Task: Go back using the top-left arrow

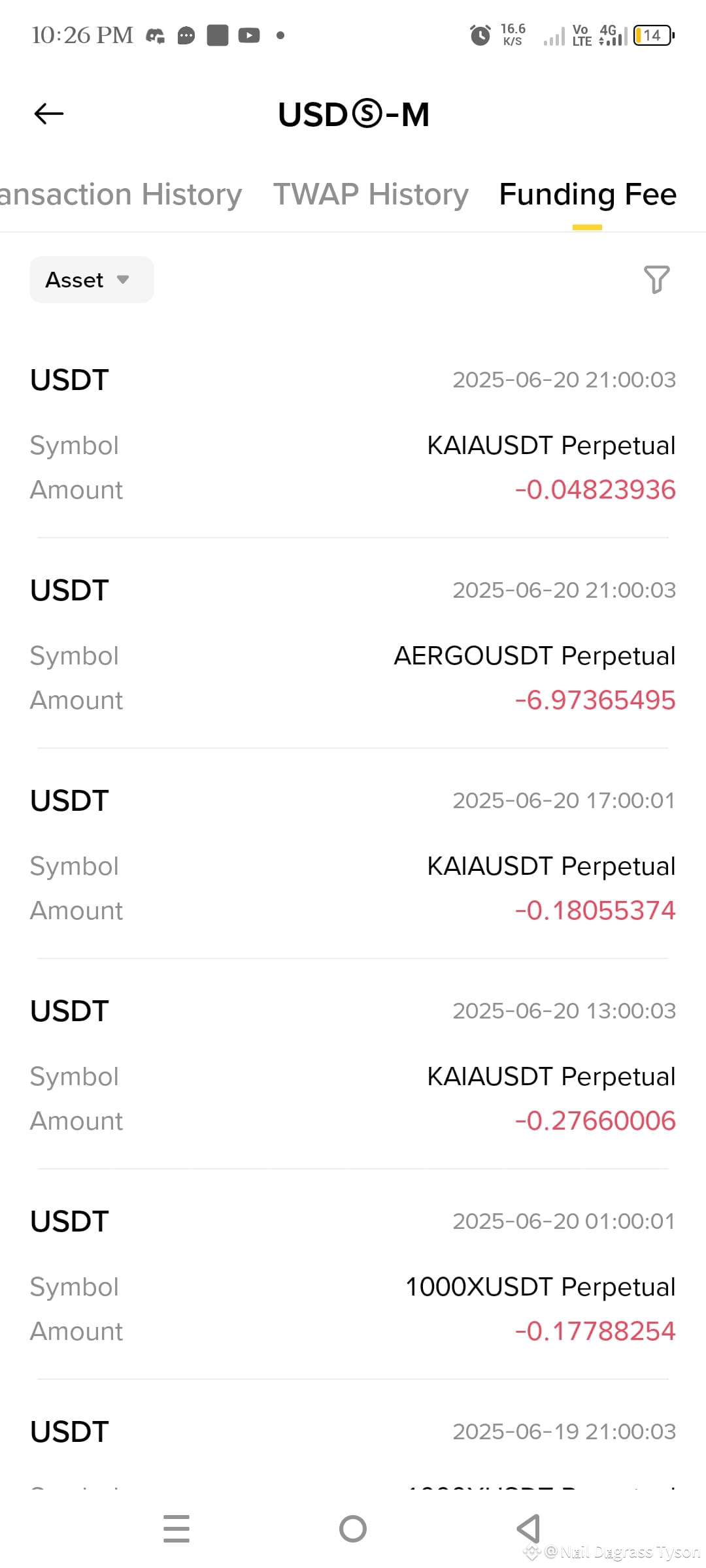Action: (x=49, y=114)
